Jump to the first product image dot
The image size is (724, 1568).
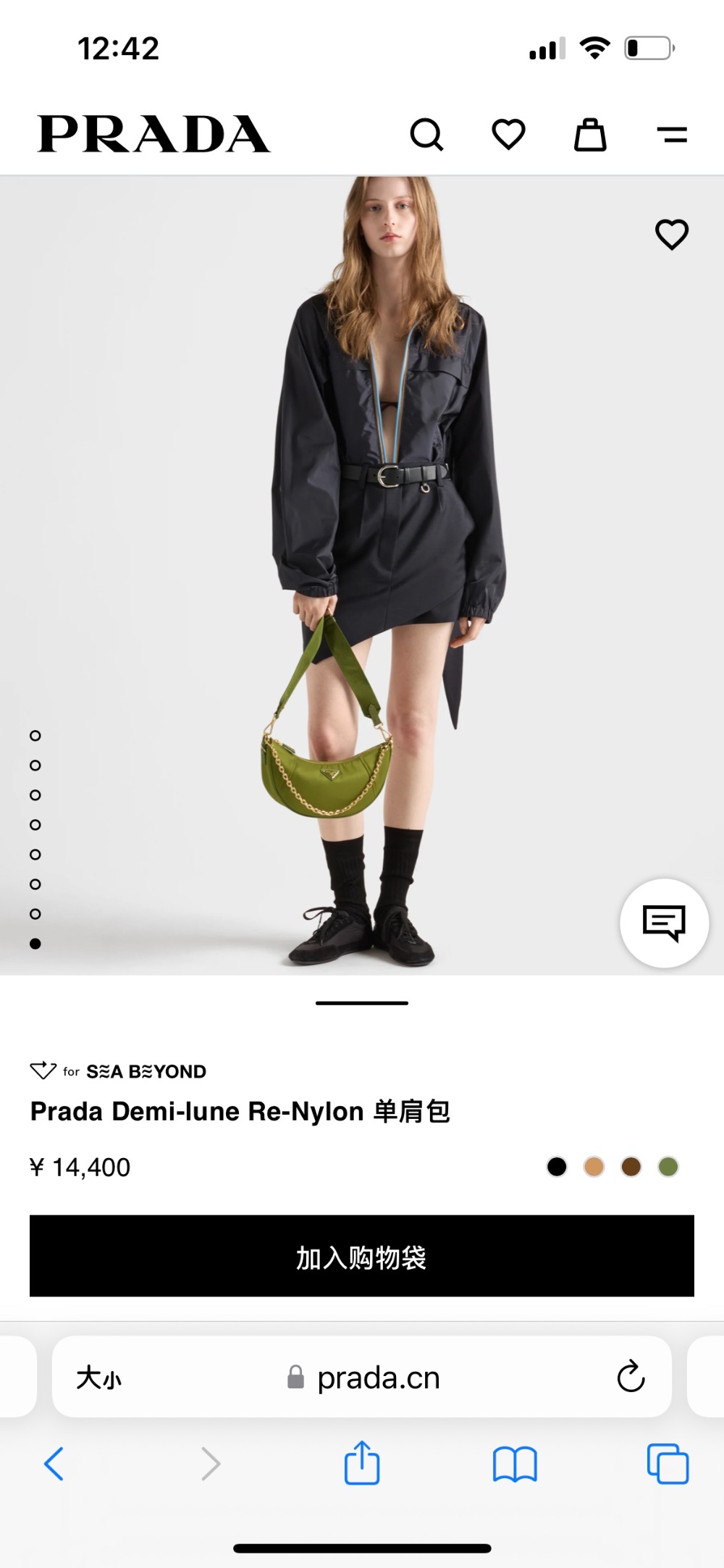pyautogui.click(x=35, y=736)
